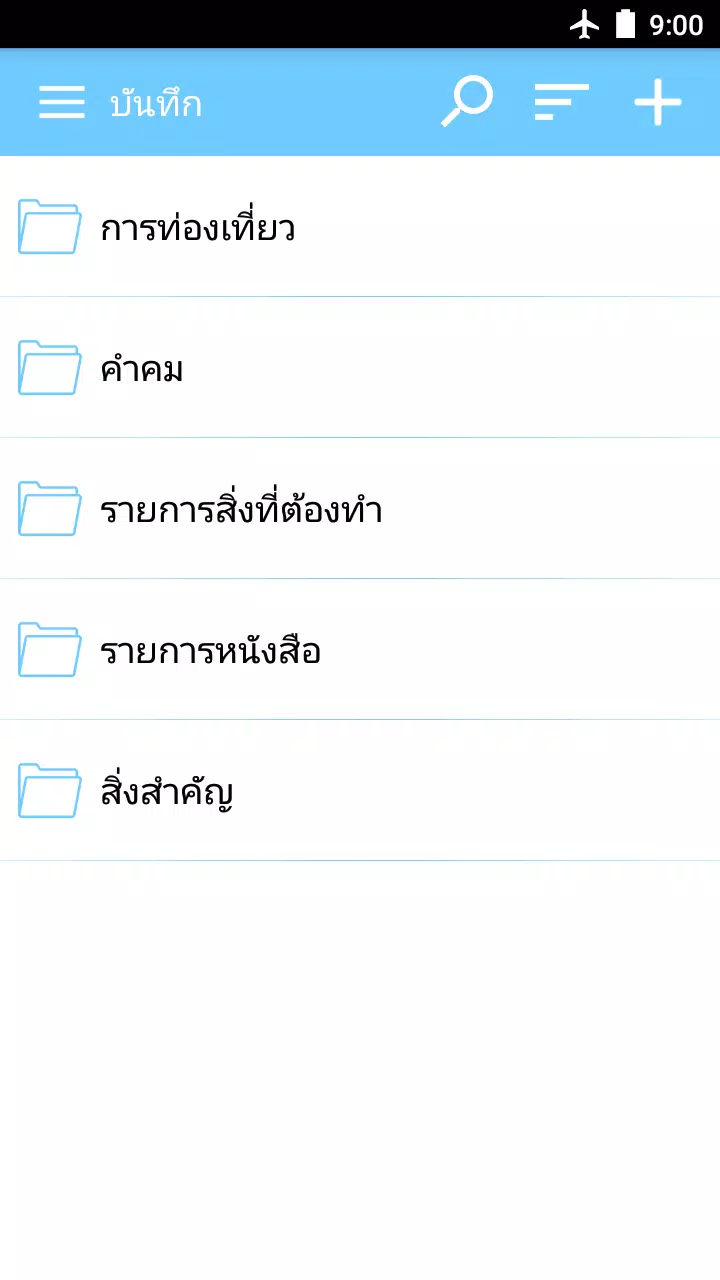Open the sort options icon

561,103
